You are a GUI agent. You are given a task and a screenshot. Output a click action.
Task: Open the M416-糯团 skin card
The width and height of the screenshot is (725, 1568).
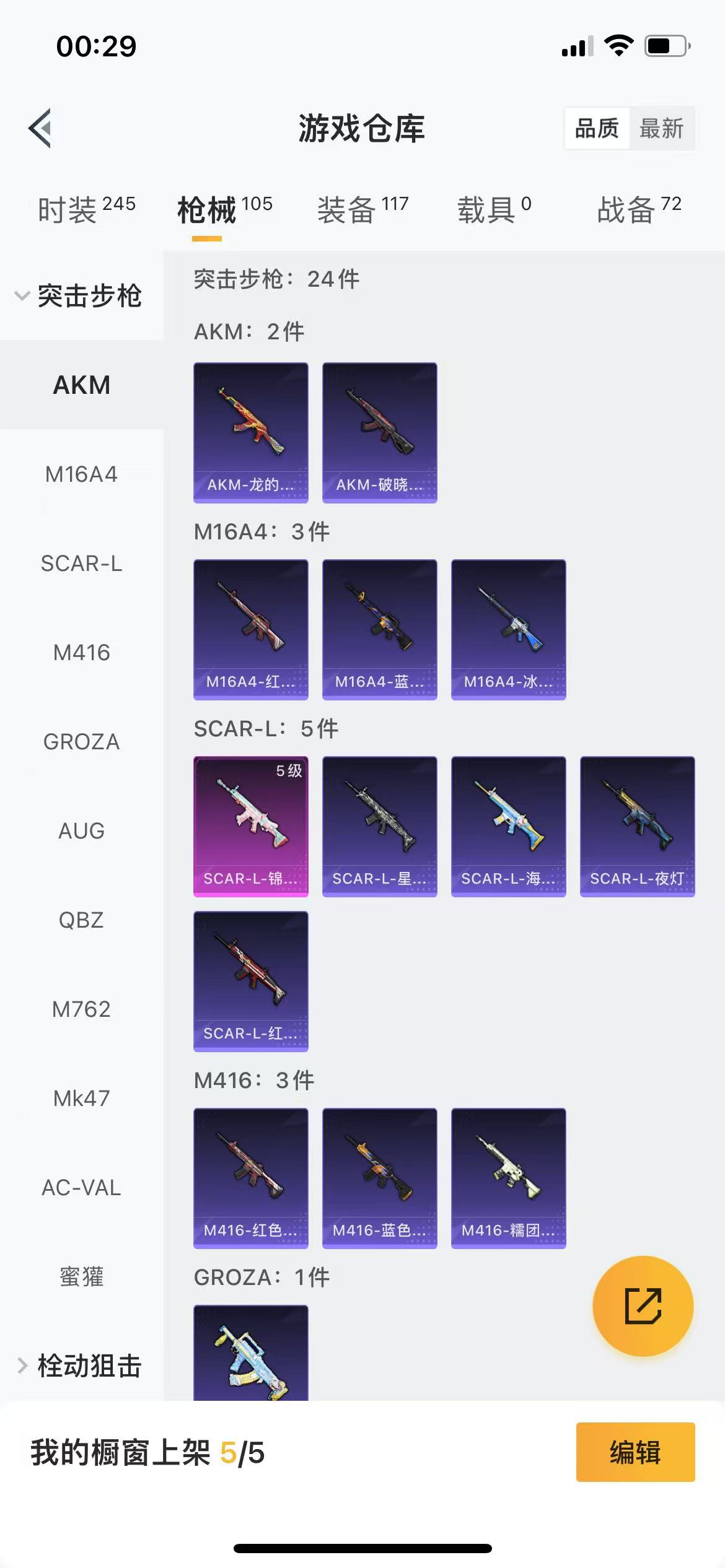pyautogui.click(x=509, y=1178)
